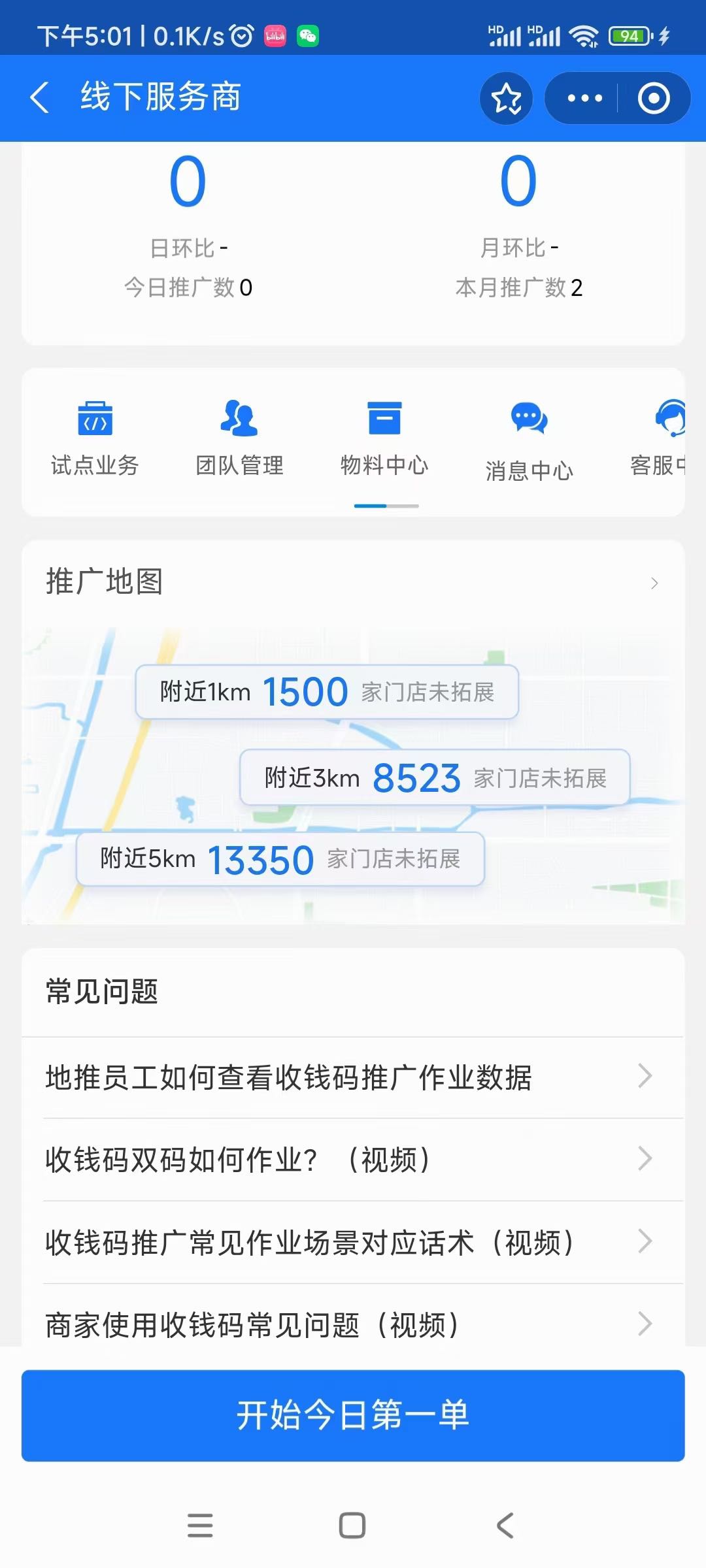Open the 物料中心 materials center icon

[385, 438]
